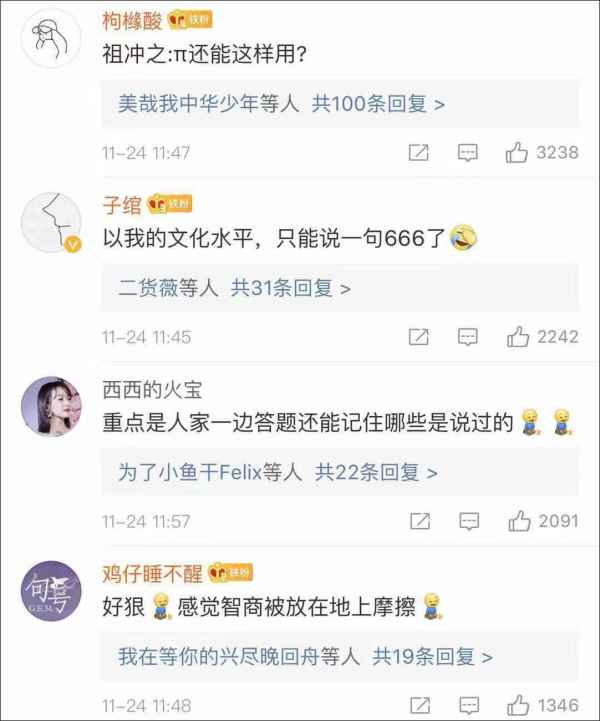Share 子绾's comment
Screen dimensions: 600x721
click(x=420, y=337)
